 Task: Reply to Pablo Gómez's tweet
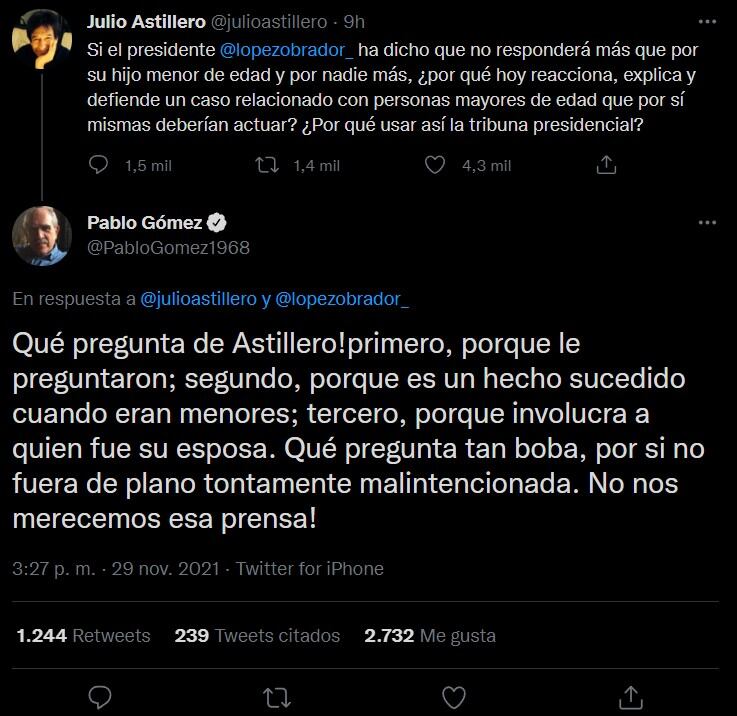pos(99,694)
